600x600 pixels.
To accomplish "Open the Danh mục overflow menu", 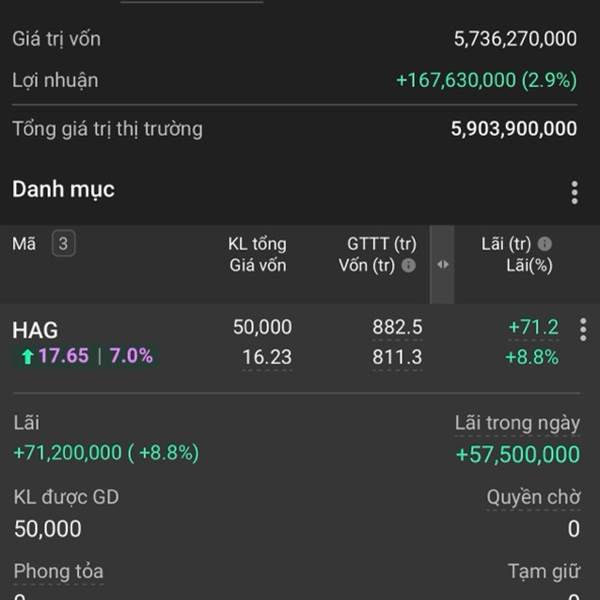I will [x=574, y=192].
